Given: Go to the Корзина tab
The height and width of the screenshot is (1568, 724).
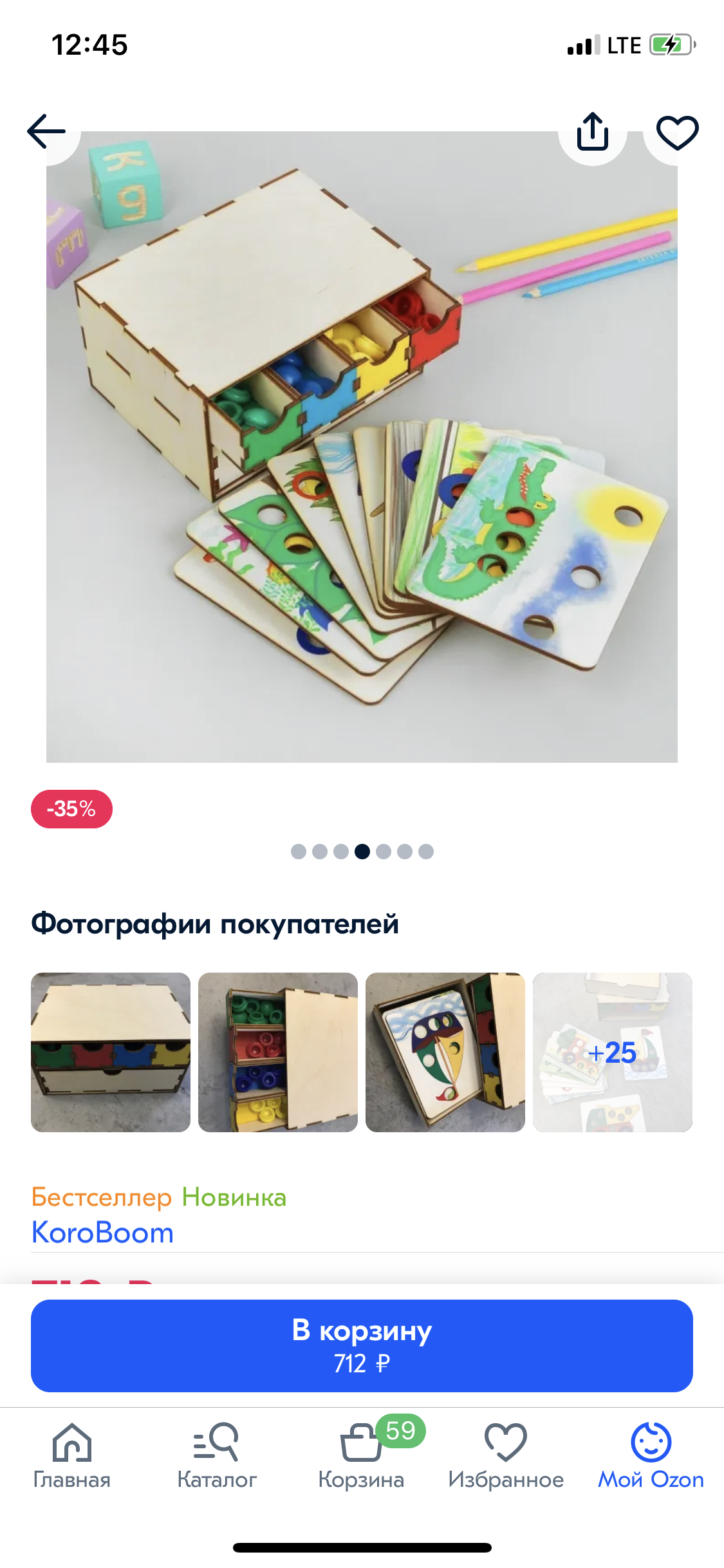Looking at the screenshot, I should pyautogui.click(x=361, y=1456).
